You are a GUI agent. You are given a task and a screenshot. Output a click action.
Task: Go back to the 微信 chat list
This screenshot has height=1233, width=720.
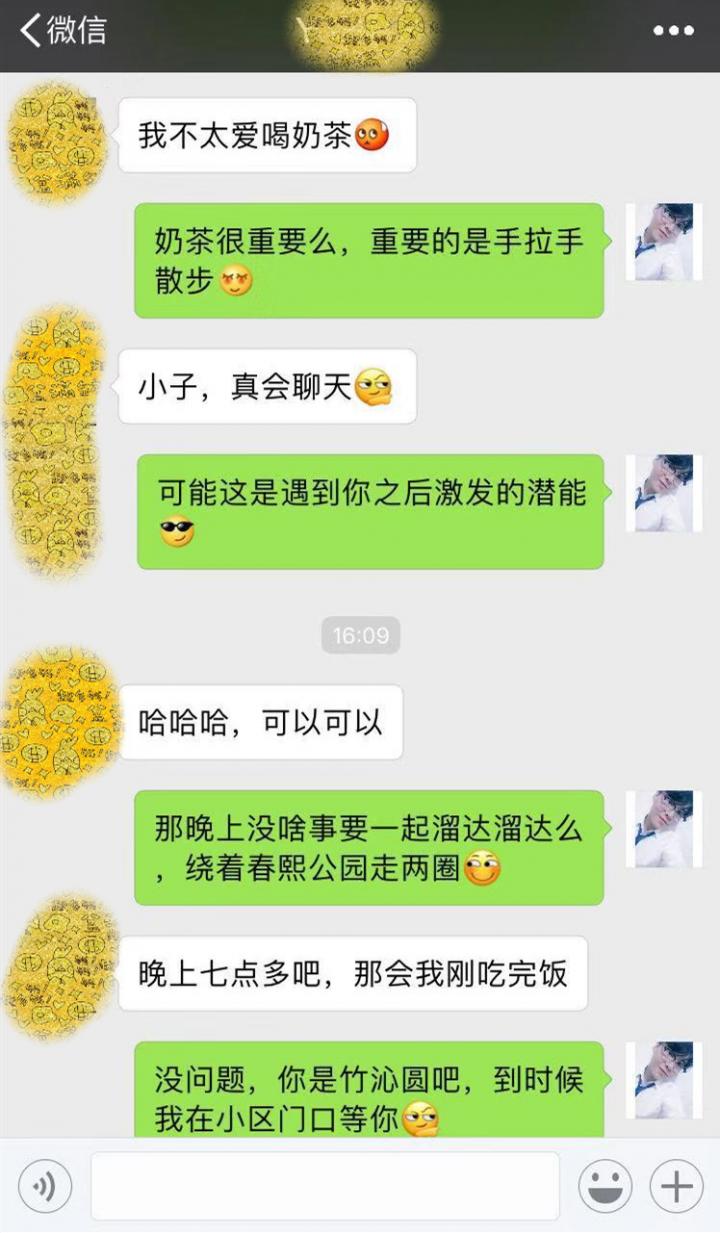click(62, 30)
